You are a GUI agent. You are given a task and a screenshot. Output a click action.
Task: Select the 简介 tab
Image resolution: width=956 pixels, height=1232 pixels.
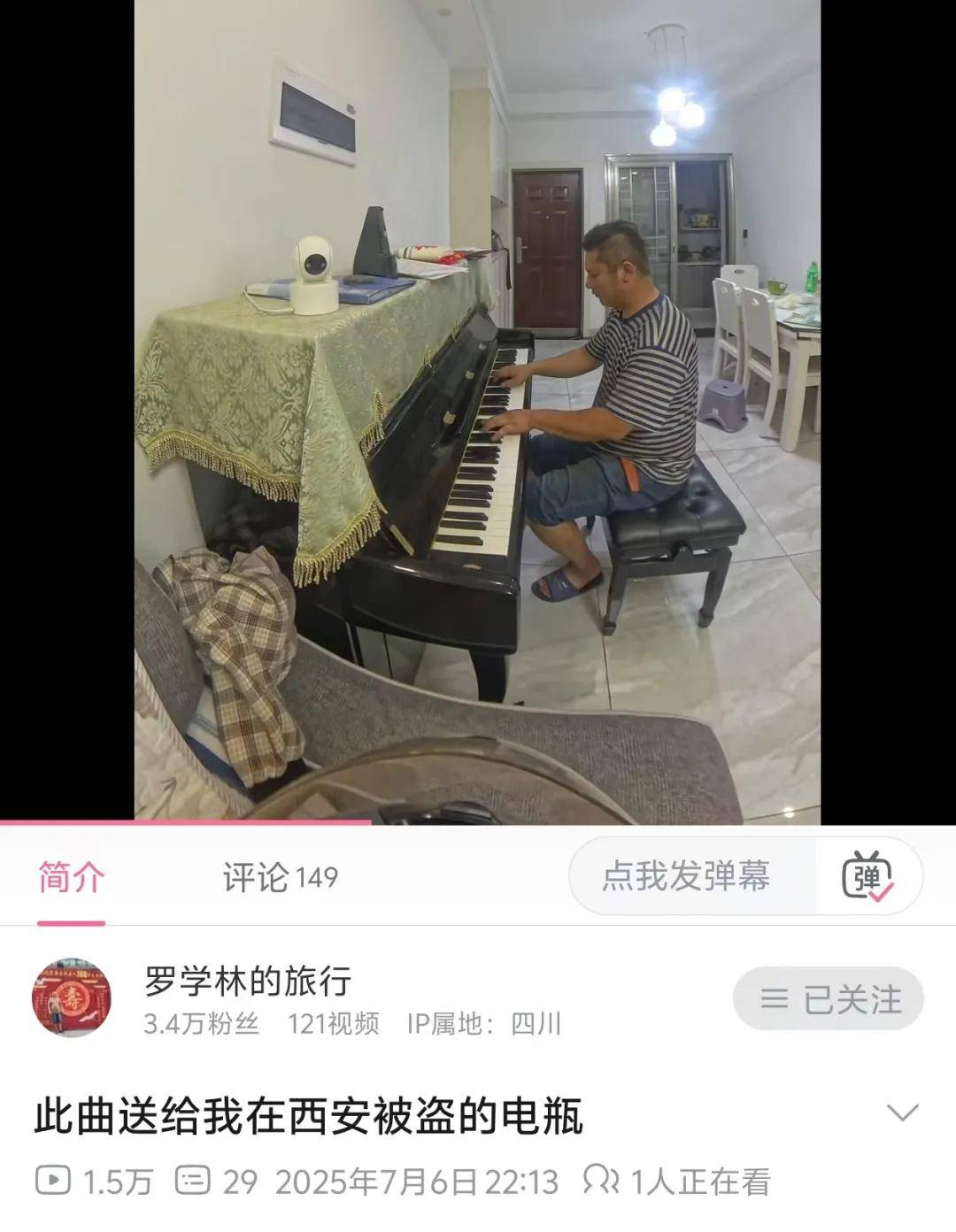(x=71, y=877)
